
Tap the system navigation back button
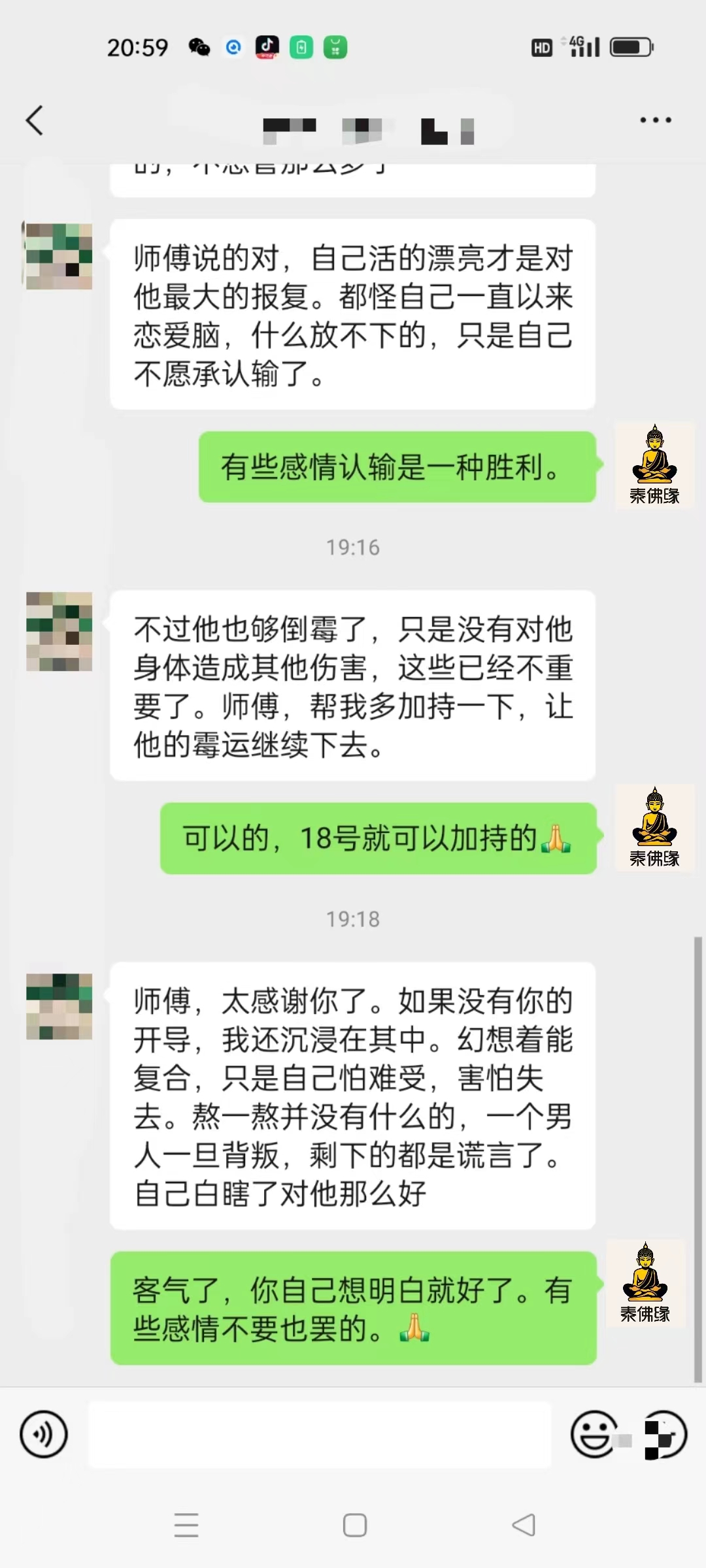tap(523, 1526)
